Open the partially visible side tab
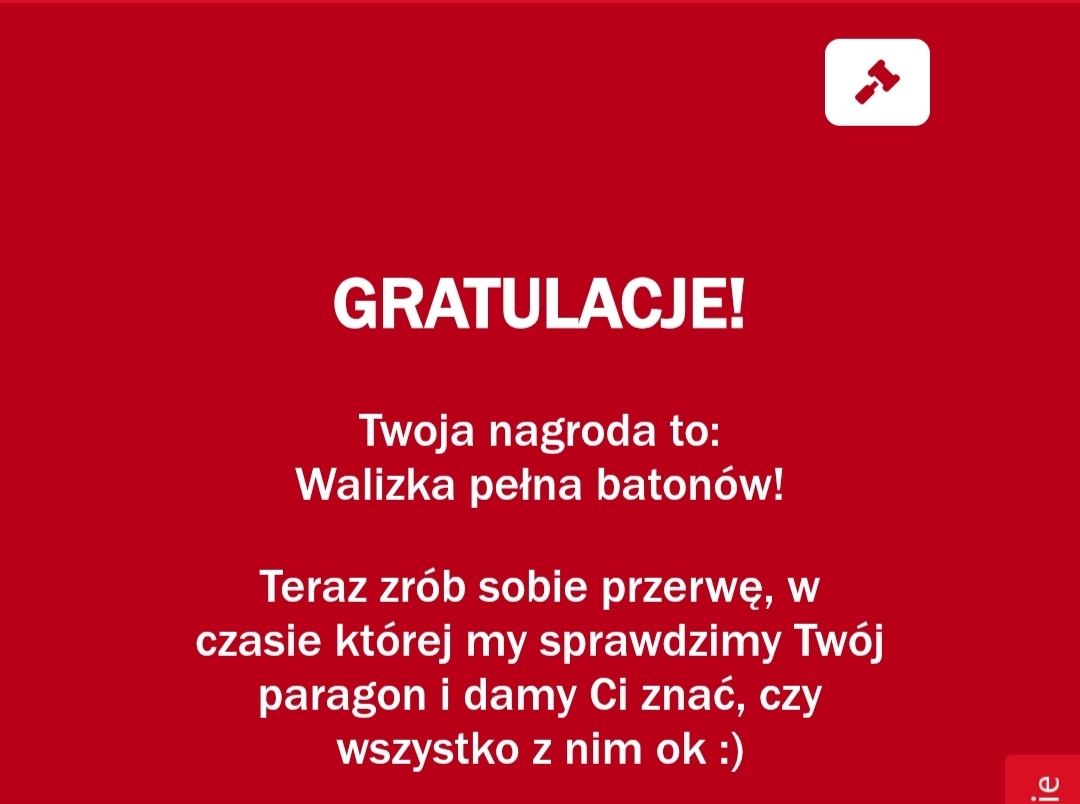This screenshot has height=804, width=1080. (x=1043, y=782)
